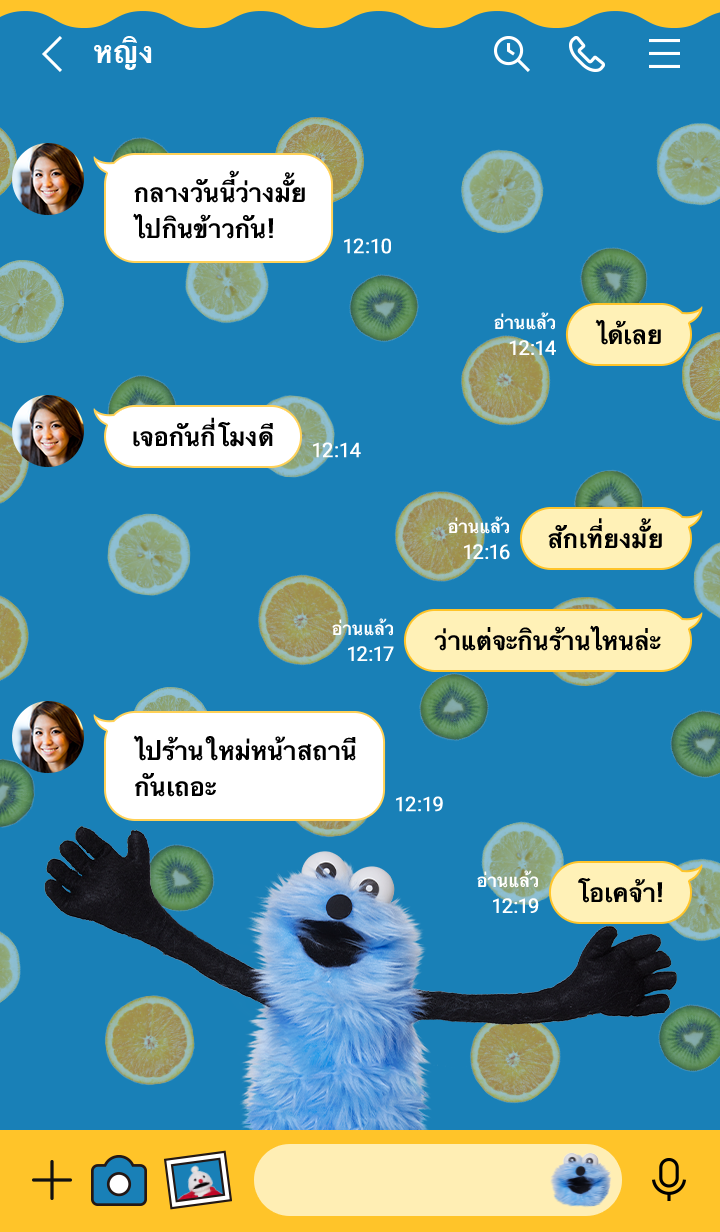Open the chat menu
Screen dimensions: 720x1232
(664, 54)
